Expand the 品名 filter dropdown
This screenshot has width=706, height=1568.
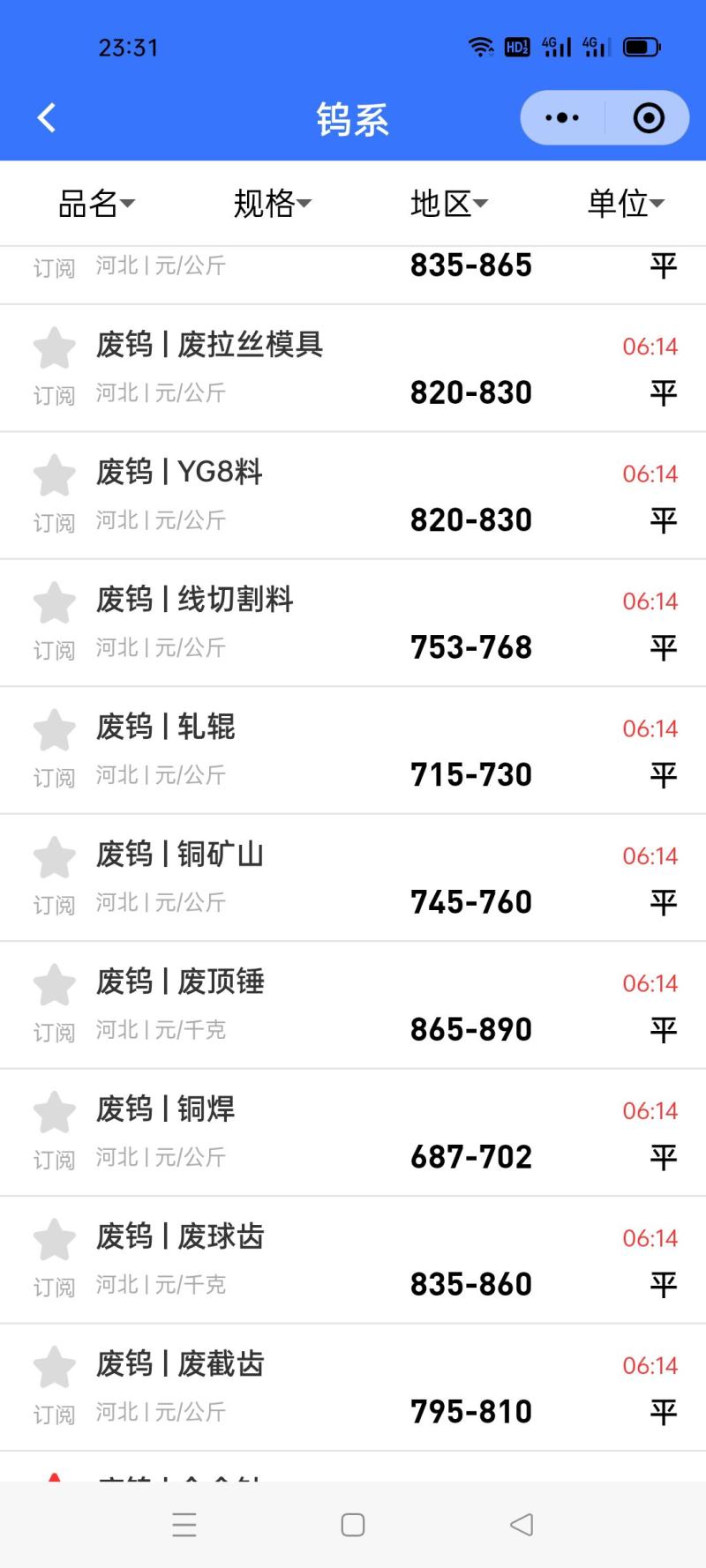click(x=96, y=204)
